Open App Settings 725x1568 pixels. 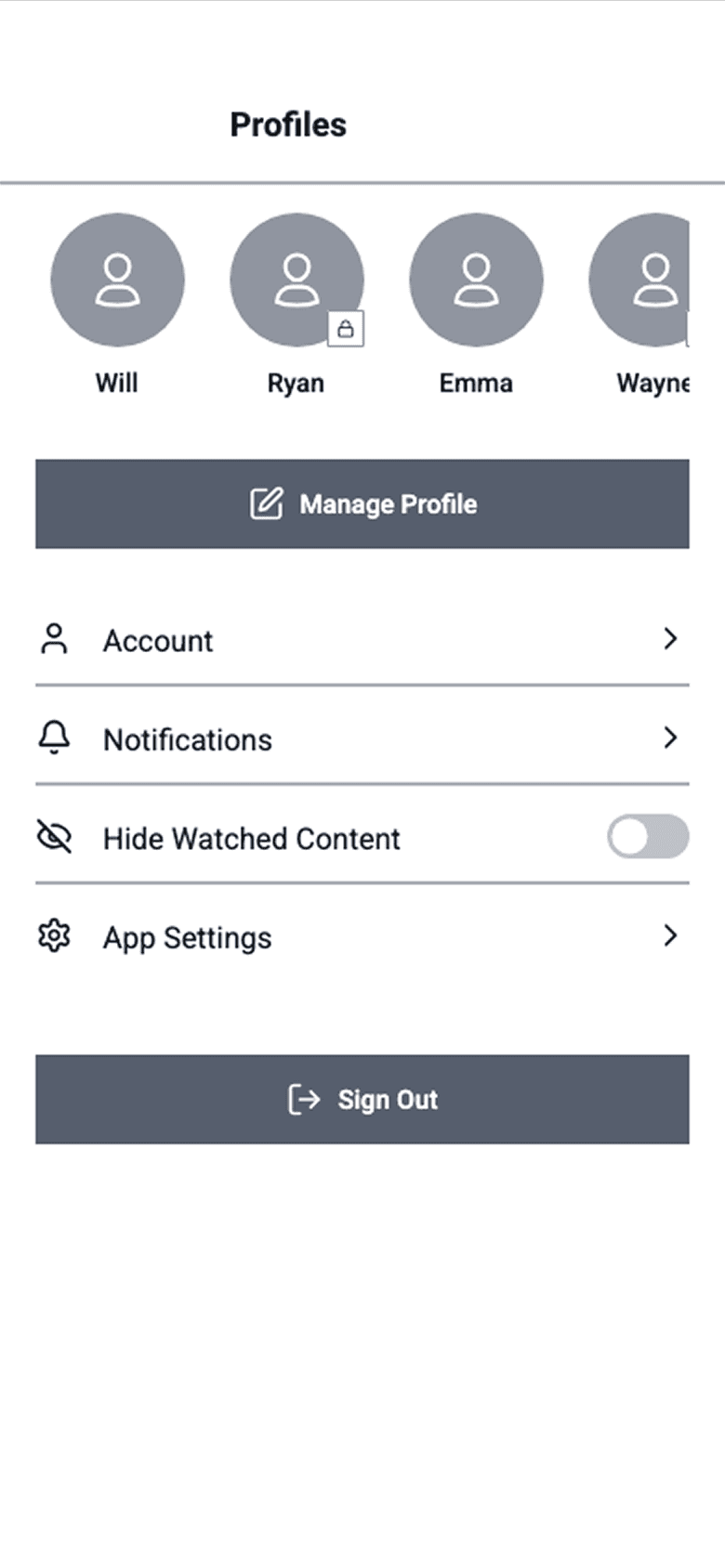coord(362,937)
